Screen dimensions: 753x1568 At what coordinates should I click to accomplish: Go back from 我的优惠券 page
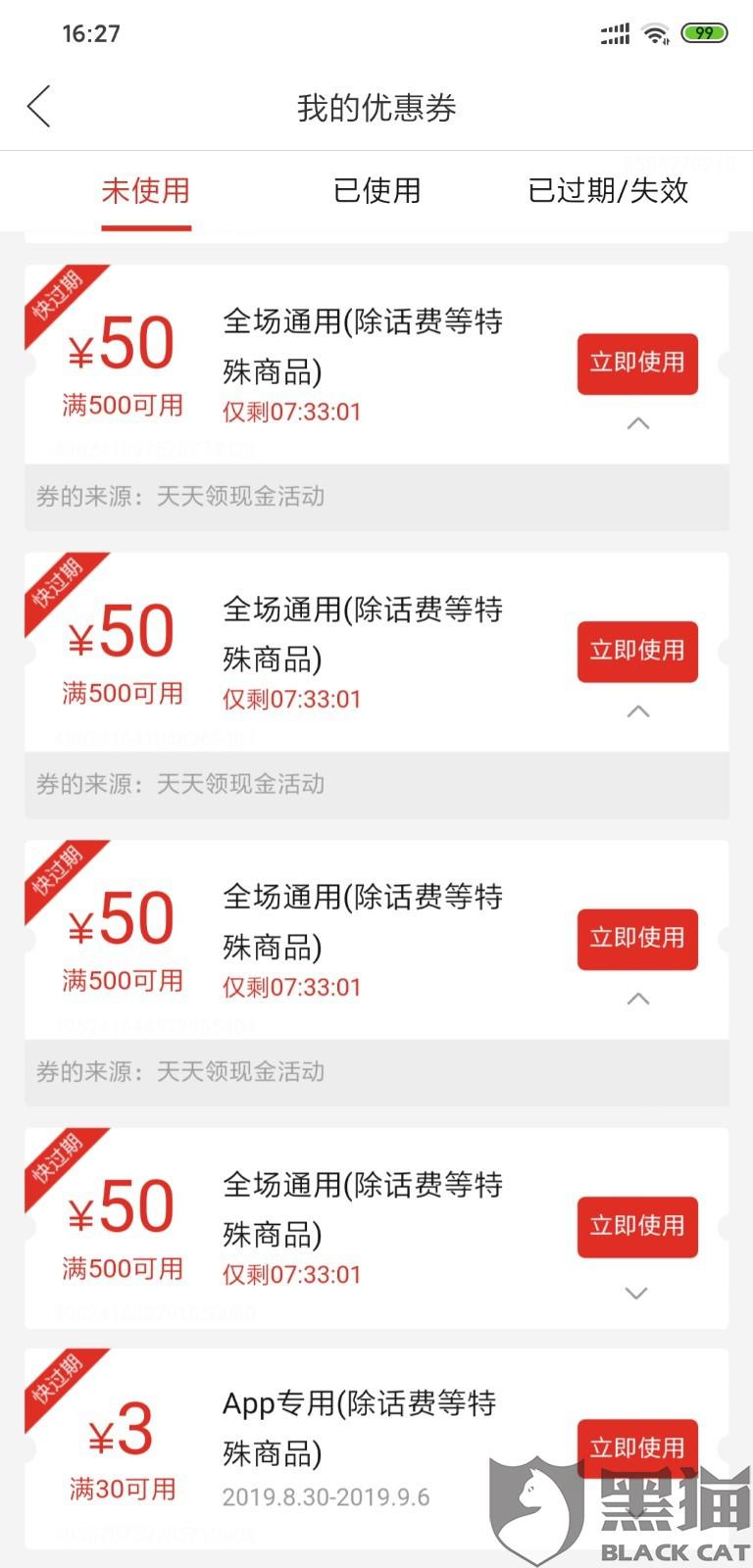pos(39,107)
